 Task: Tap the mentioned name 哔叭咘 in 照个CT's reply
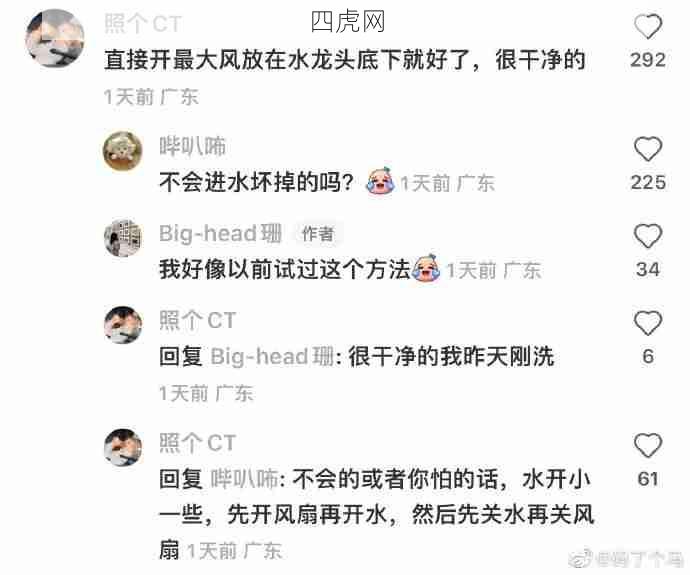tap(247, 479)
